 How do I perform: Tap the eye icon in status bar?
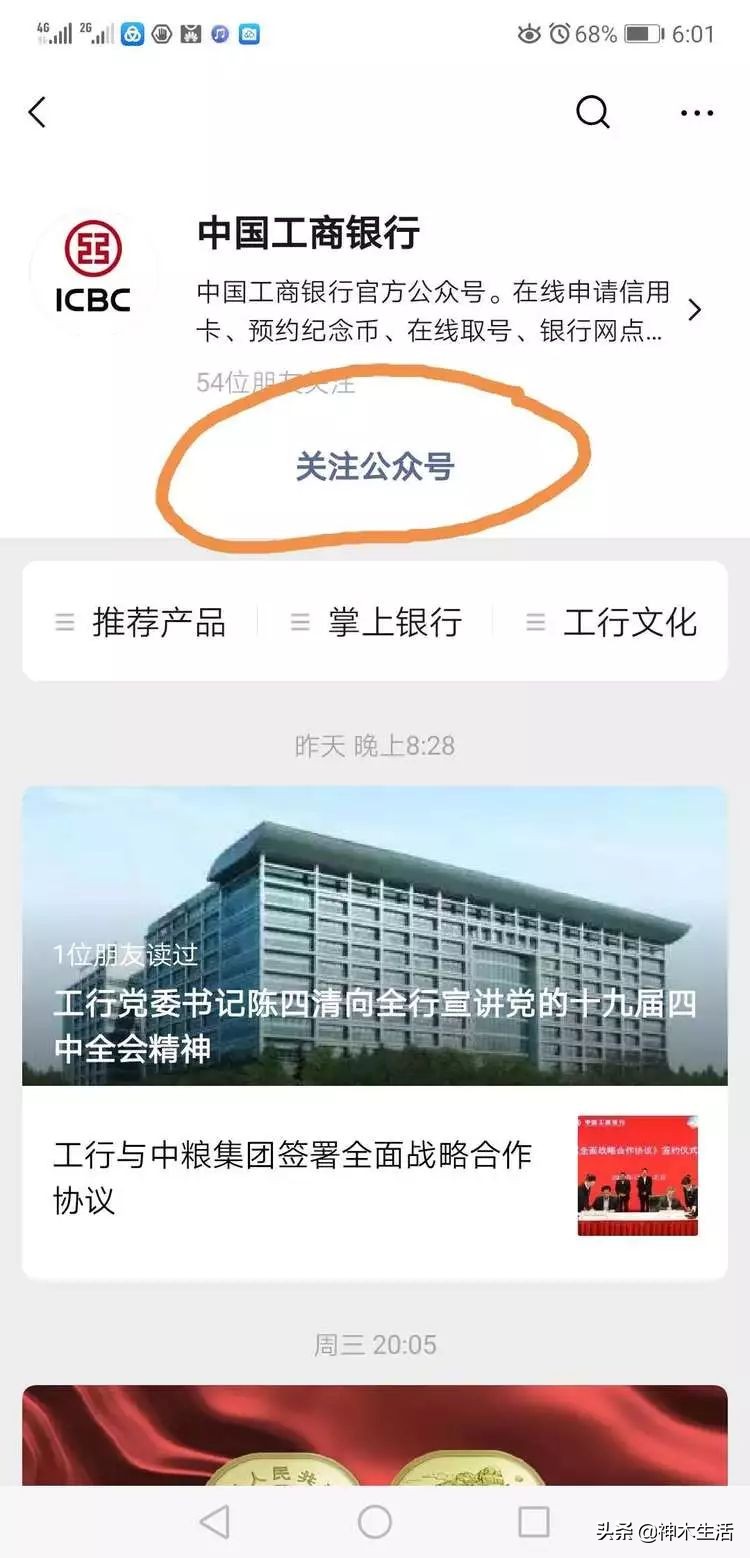[x=531, y=31]
